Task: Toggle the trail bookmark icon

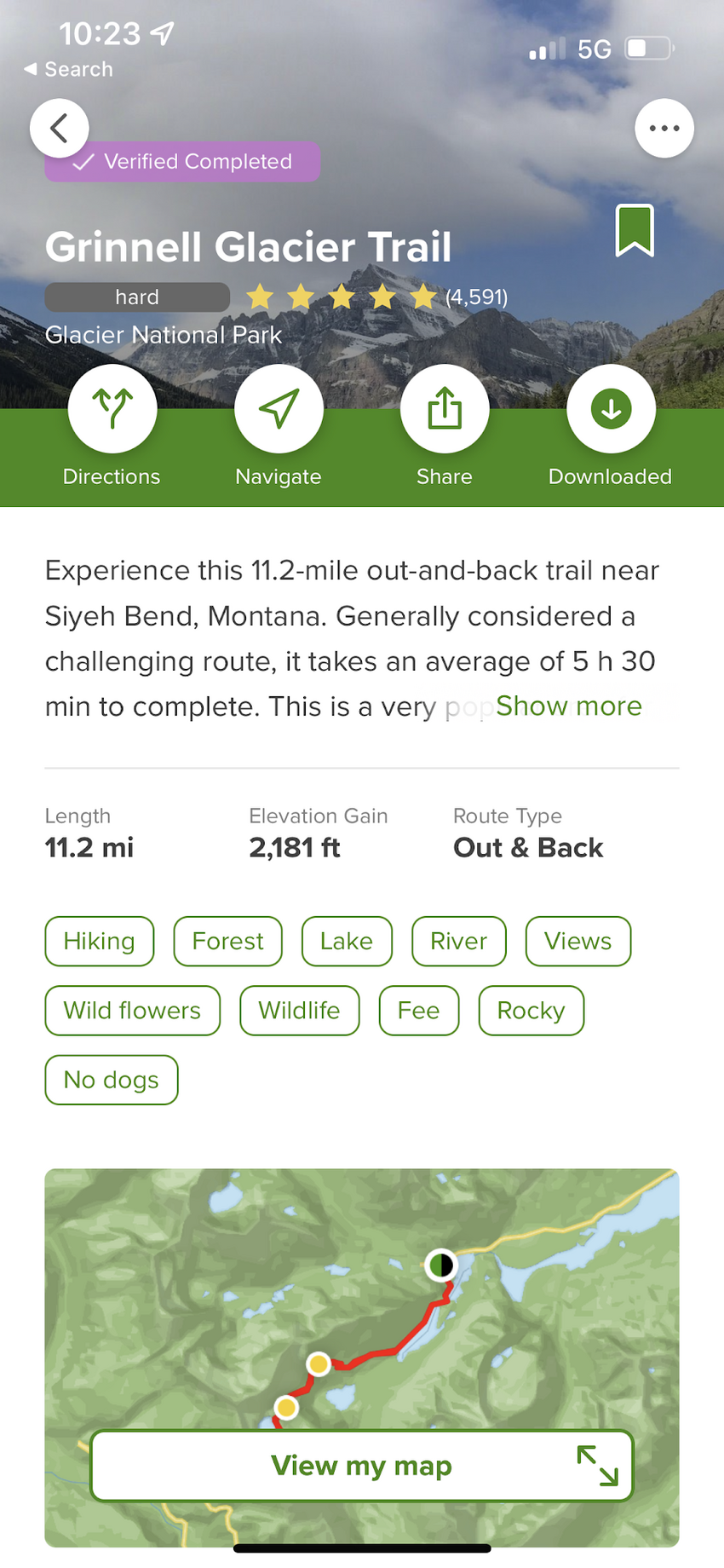Action: point(634,230)
